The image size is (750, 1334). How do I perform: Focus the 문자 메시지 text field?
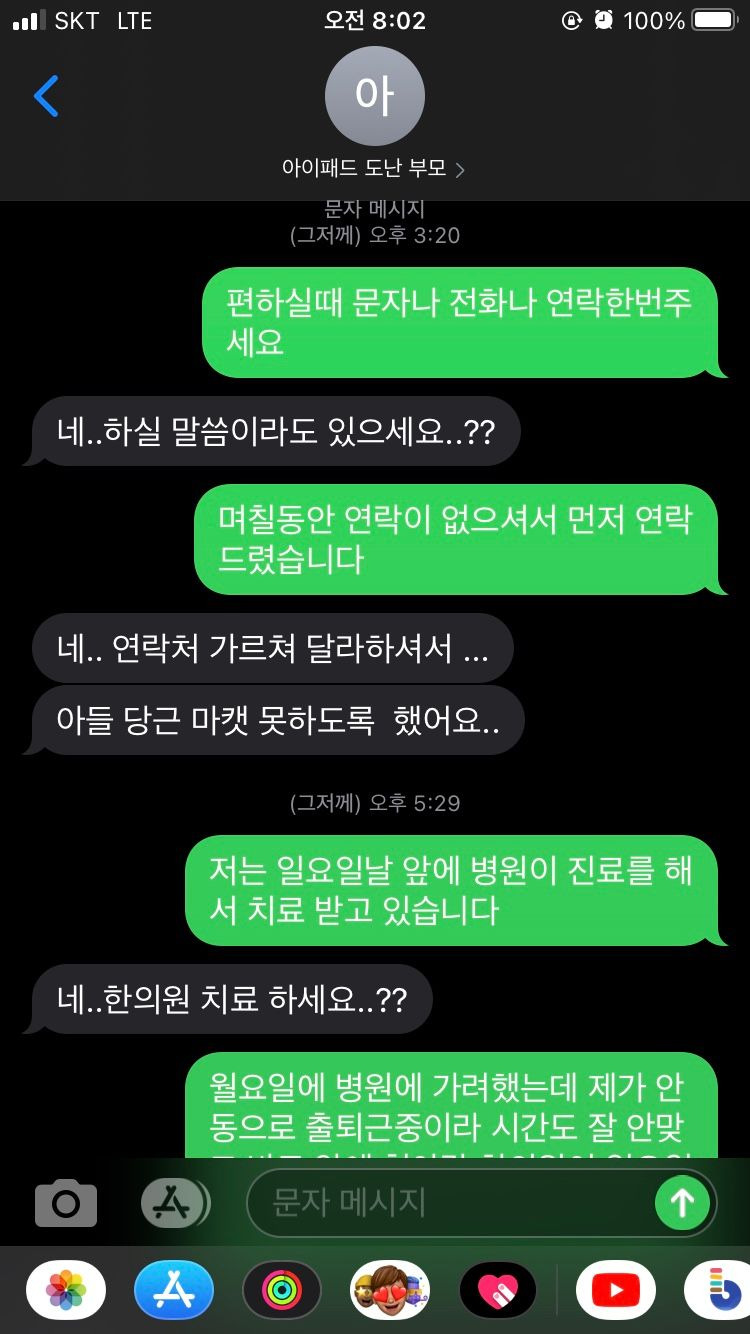coord(450,1203)
